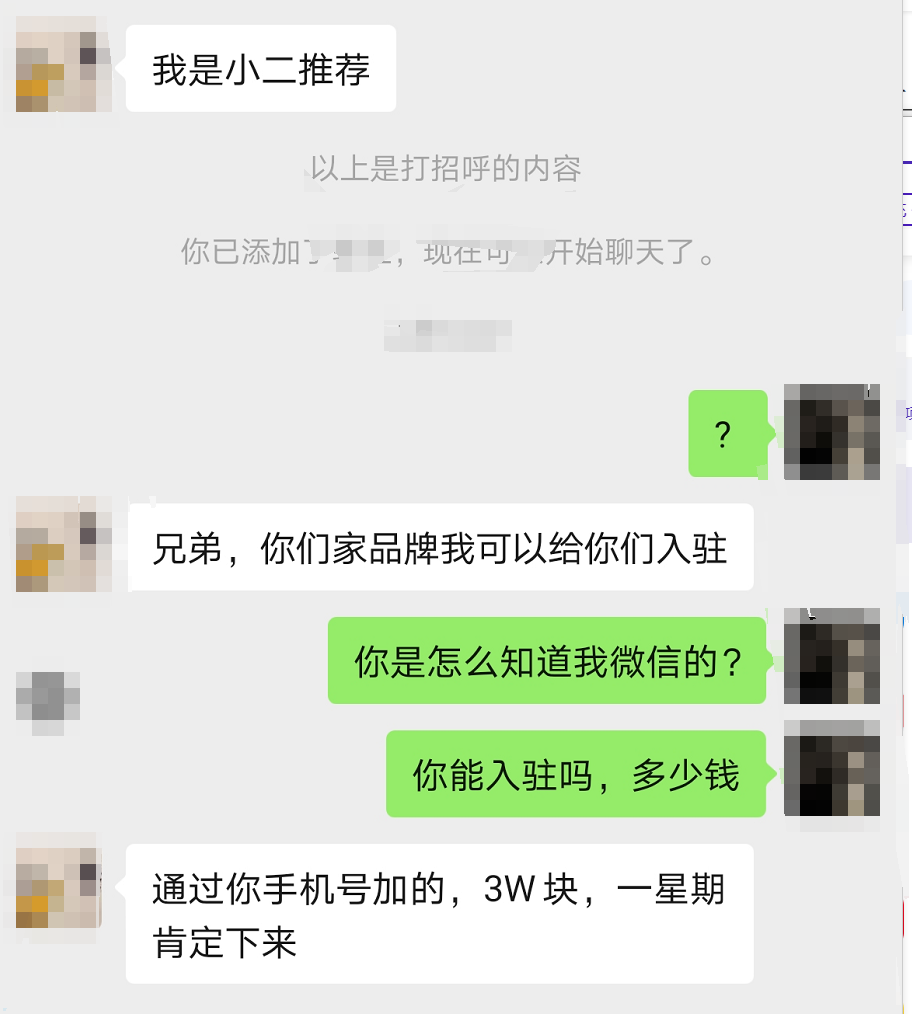This screenshot has height=1014, width=912.
Task: Select your avatar beside the pricing question
Action: click(x=832, y=770)
